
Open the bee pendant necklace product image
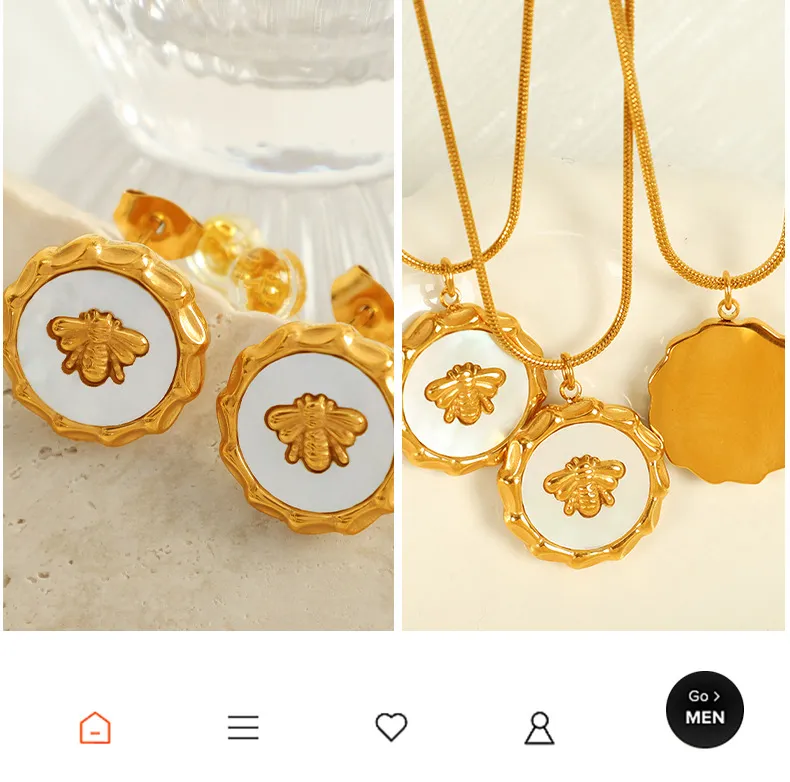[593, 315]
